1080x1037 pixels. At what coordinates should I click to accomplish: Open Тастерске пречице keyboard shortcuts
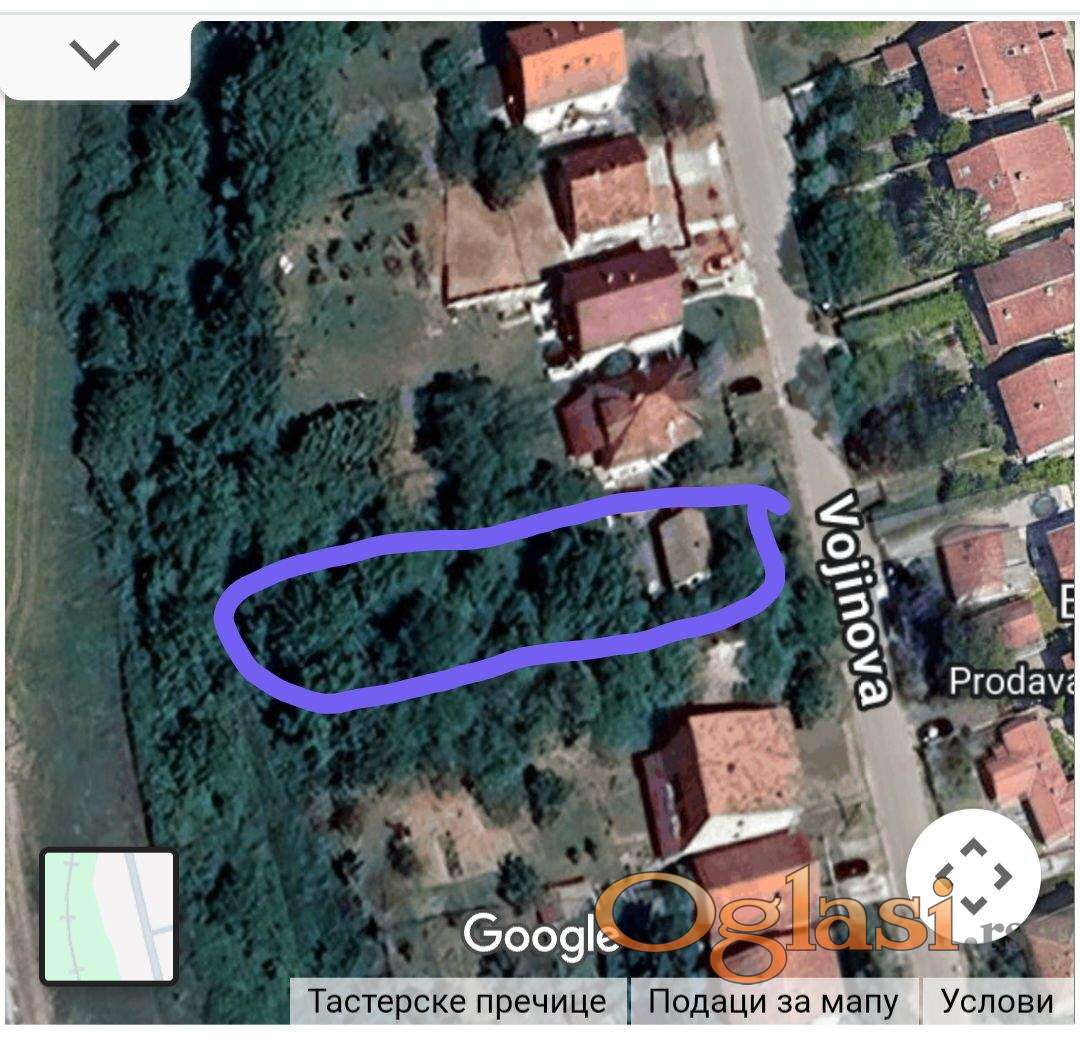point(457,1001)
